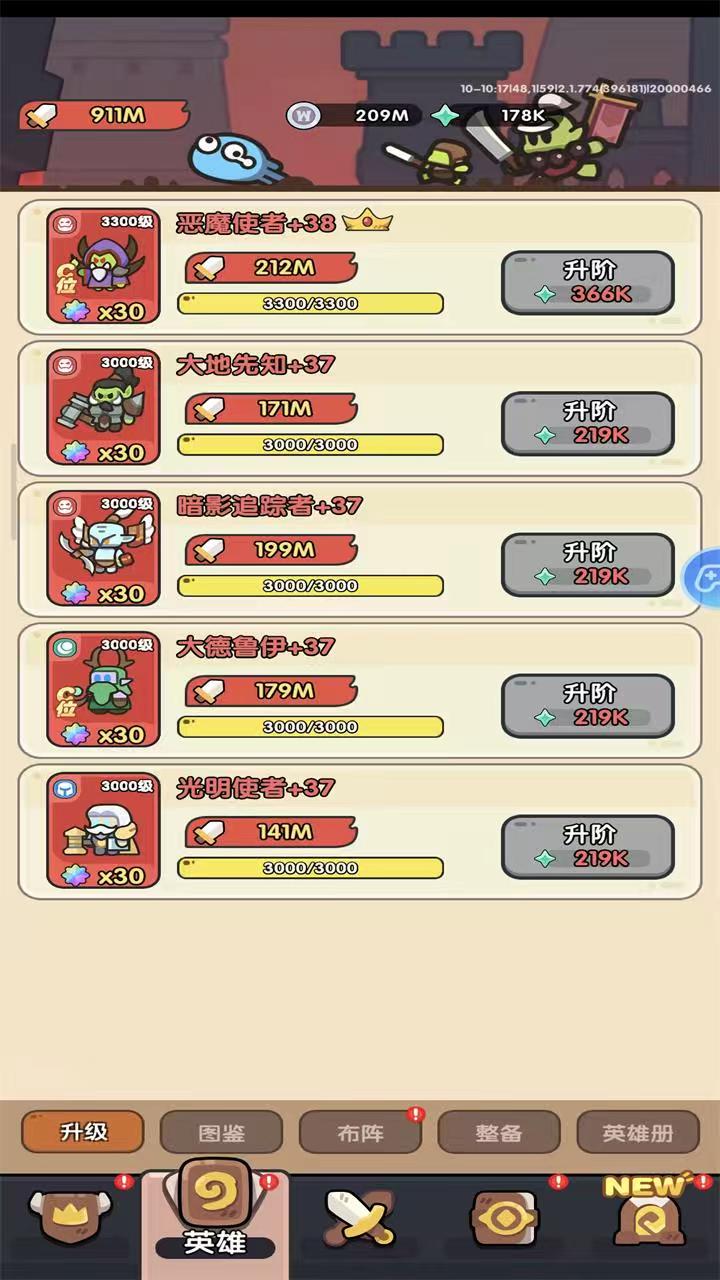Tap 升阶 button for 大德鲁伊
Viewport: 720px width, 1280px height.
587,706
